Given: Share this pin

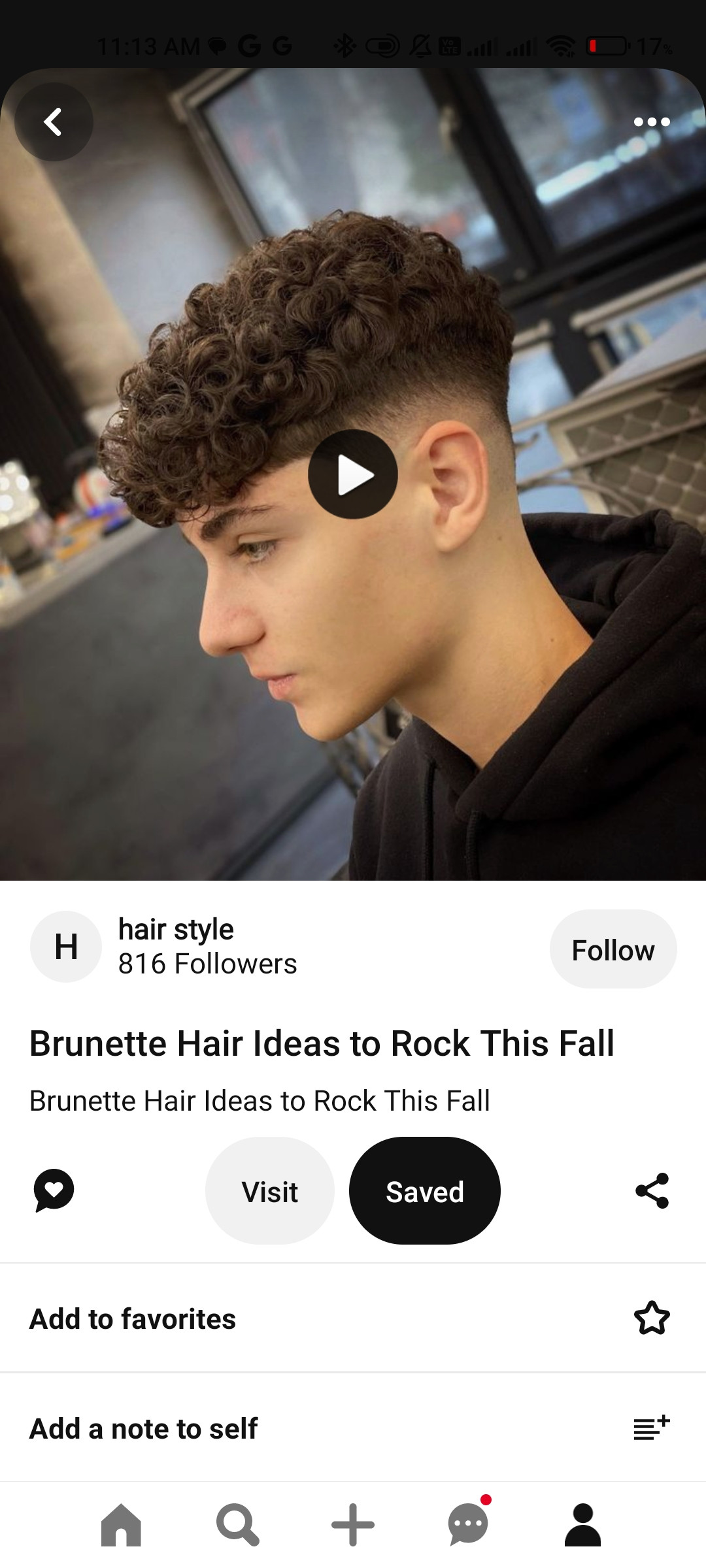Looking at the screenshot, I should [652, 1190].
